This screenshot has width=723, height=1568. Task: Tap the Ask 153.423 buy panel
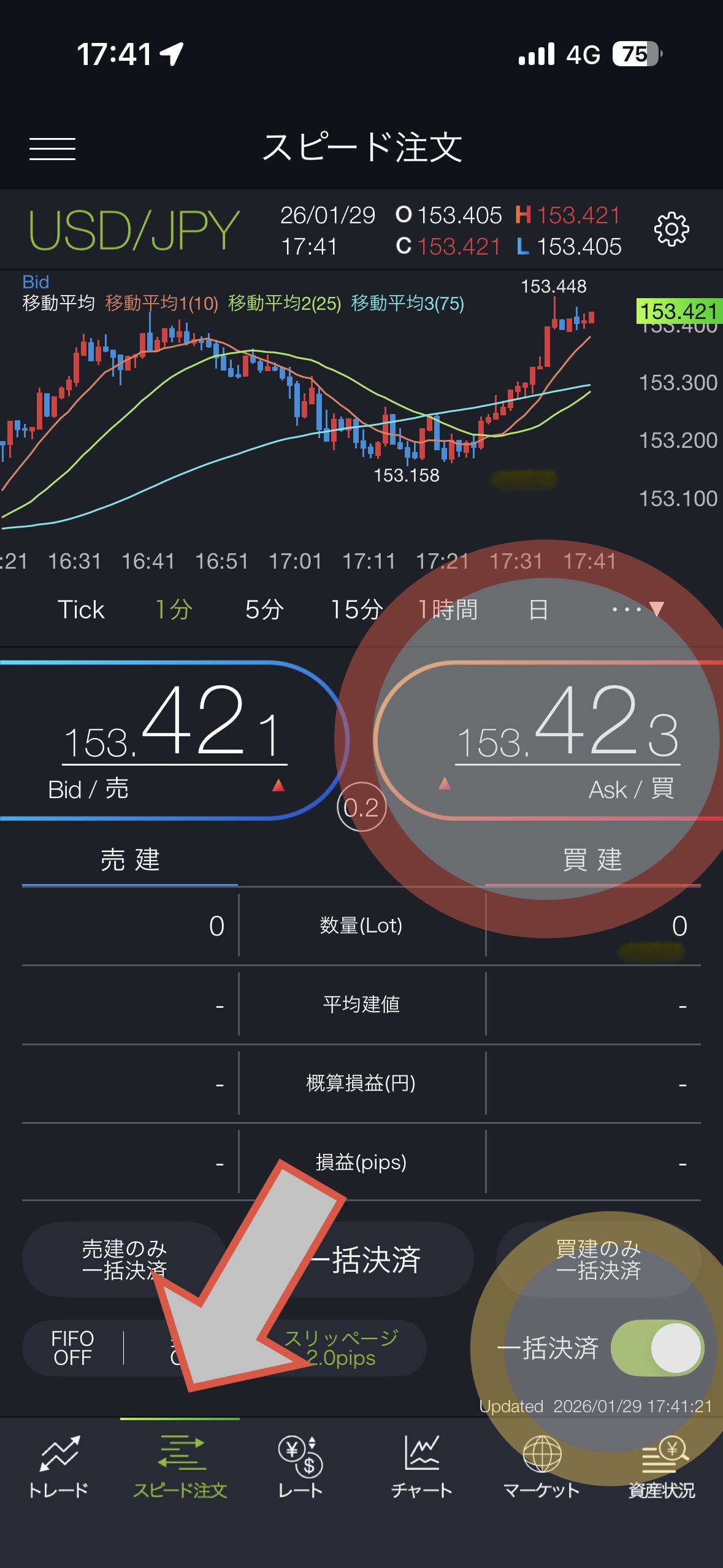pyautogui.click(x=567, y=736)
